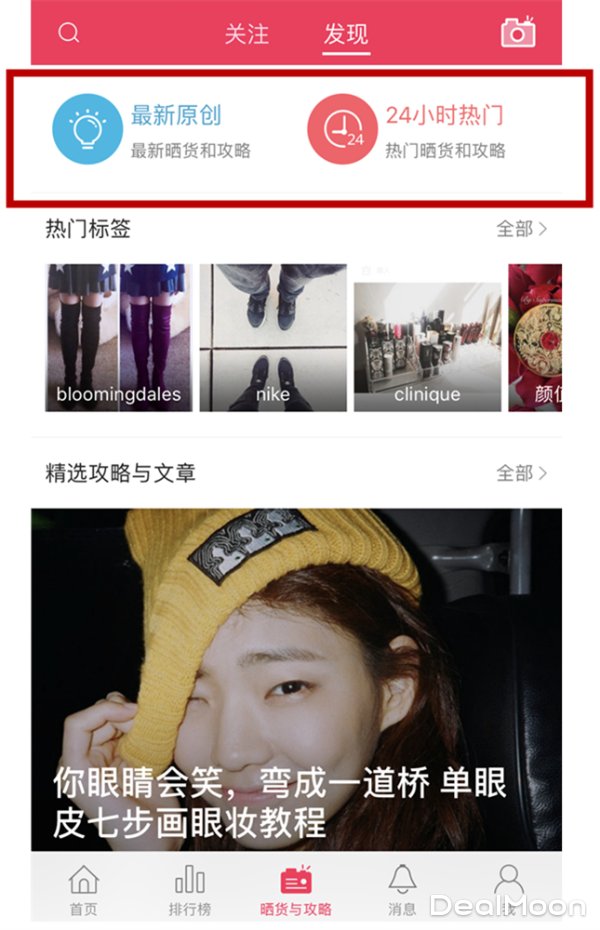This screenshot has height=930, width=600.
Task: Select the 发现 tab
Action: (x=346, y=34)
